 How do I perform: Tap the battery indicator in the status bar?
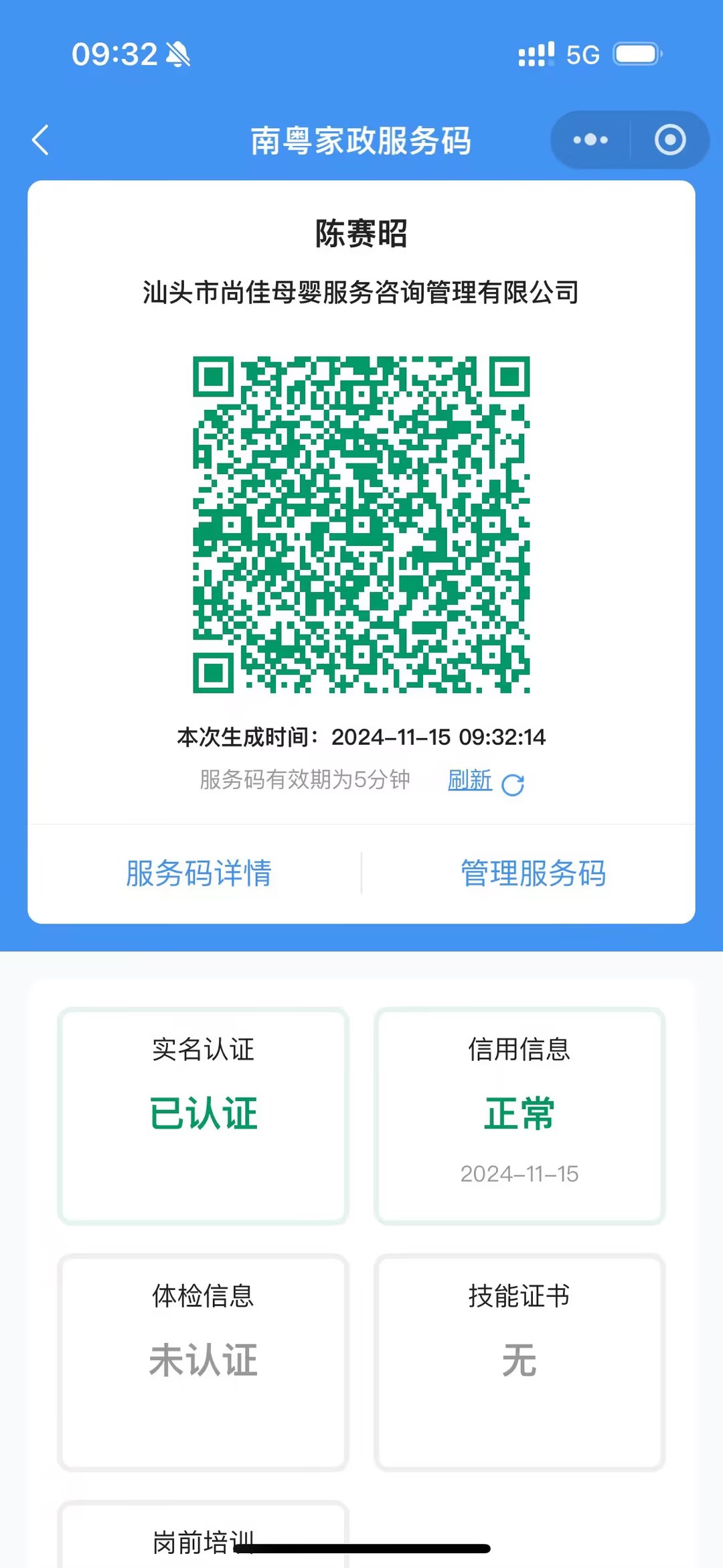(635, 54)
